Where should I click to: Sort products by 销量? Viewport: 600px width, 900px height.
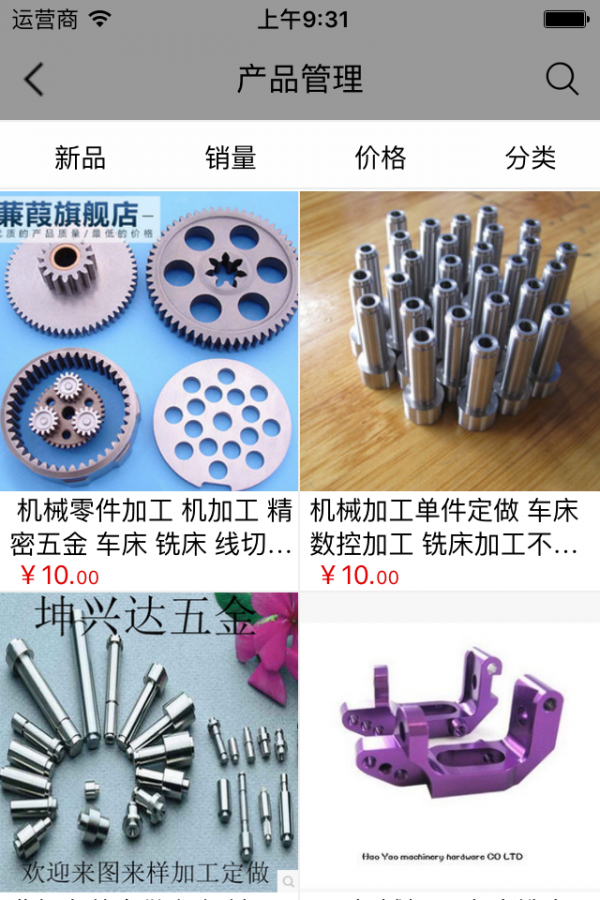coord(231,157)
